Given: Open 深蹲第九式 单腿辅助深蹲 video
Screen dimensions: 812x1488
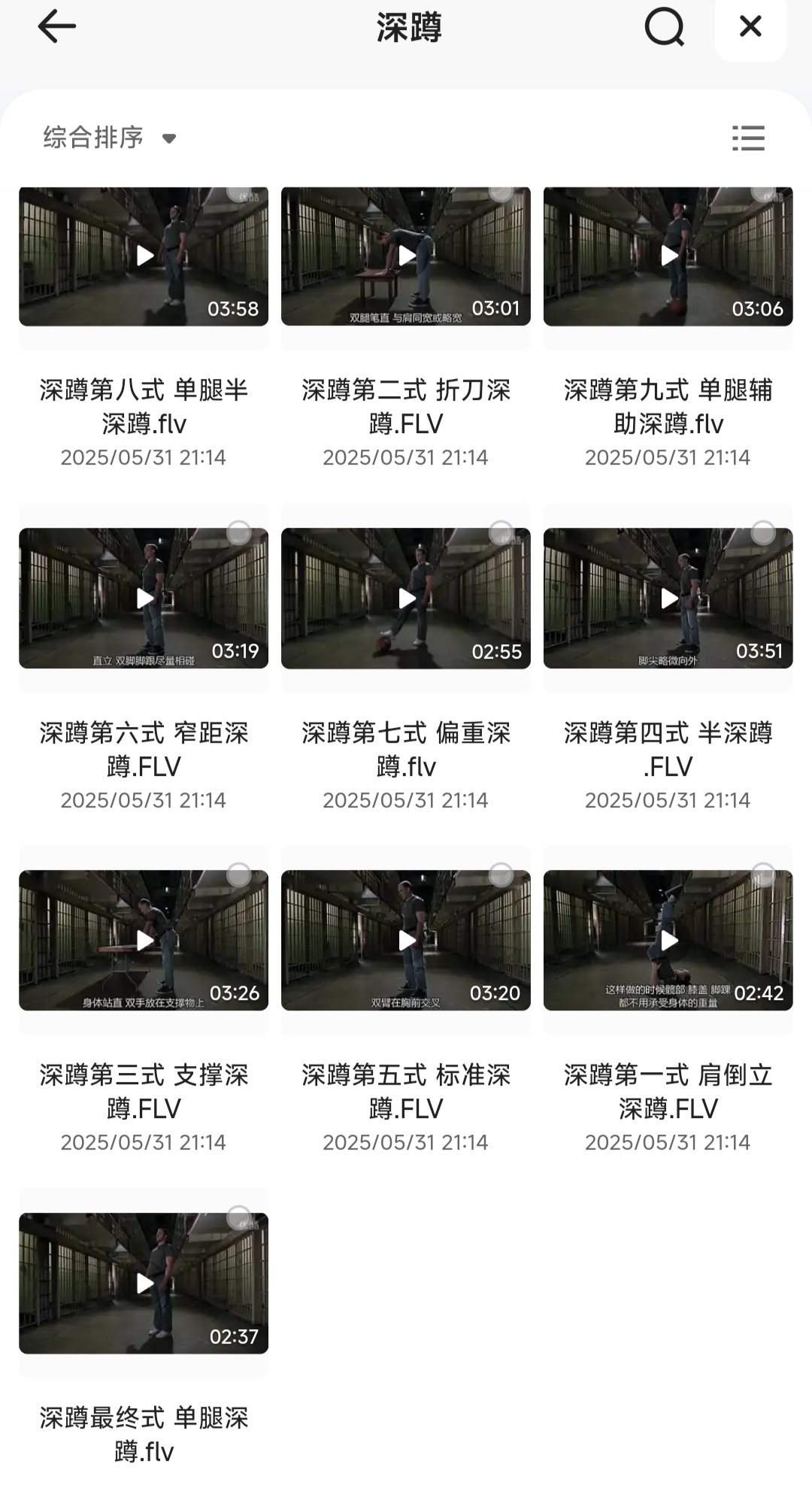Looking at the screenshot, I should click(668, 256).
